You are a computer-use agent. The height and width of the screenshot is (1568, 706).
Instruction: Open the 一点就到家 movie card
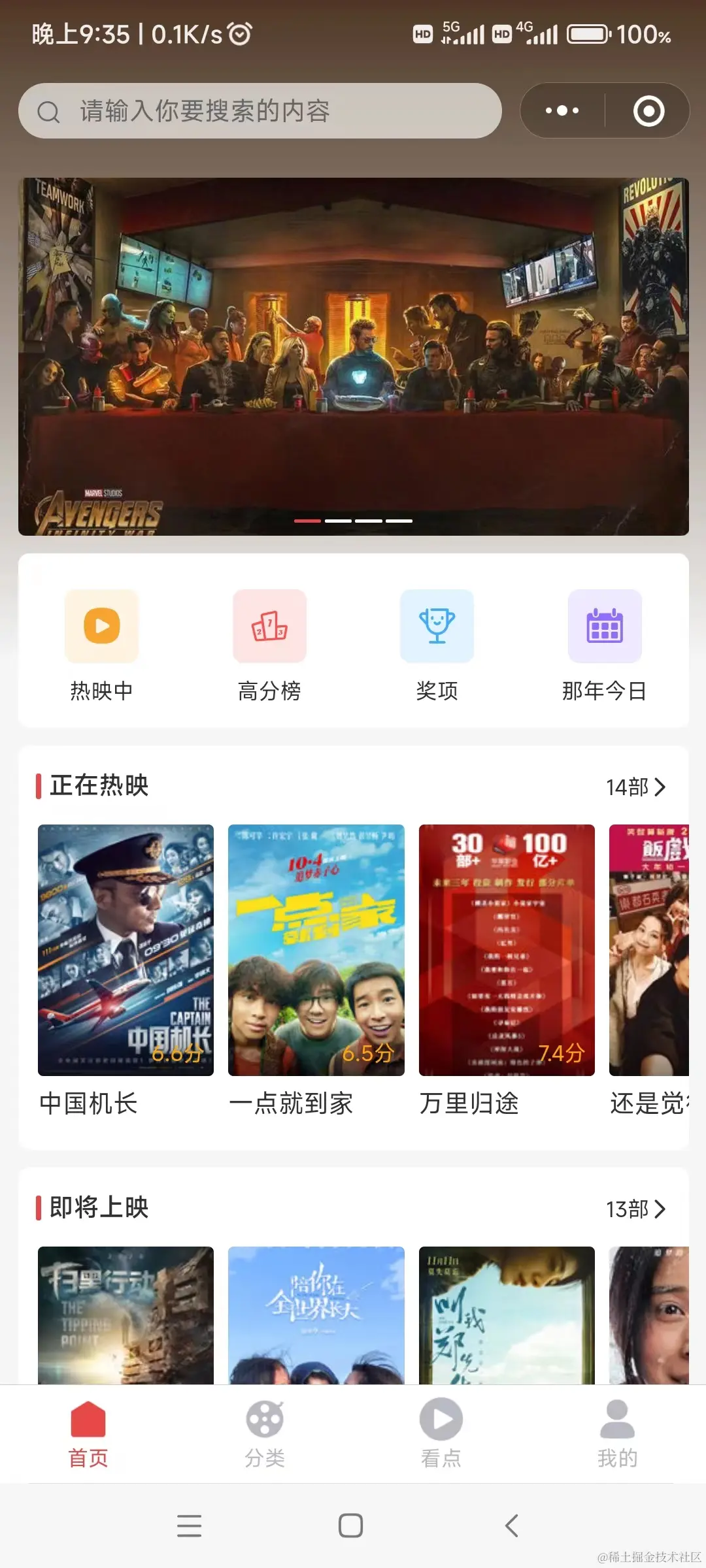coord(316,951)
